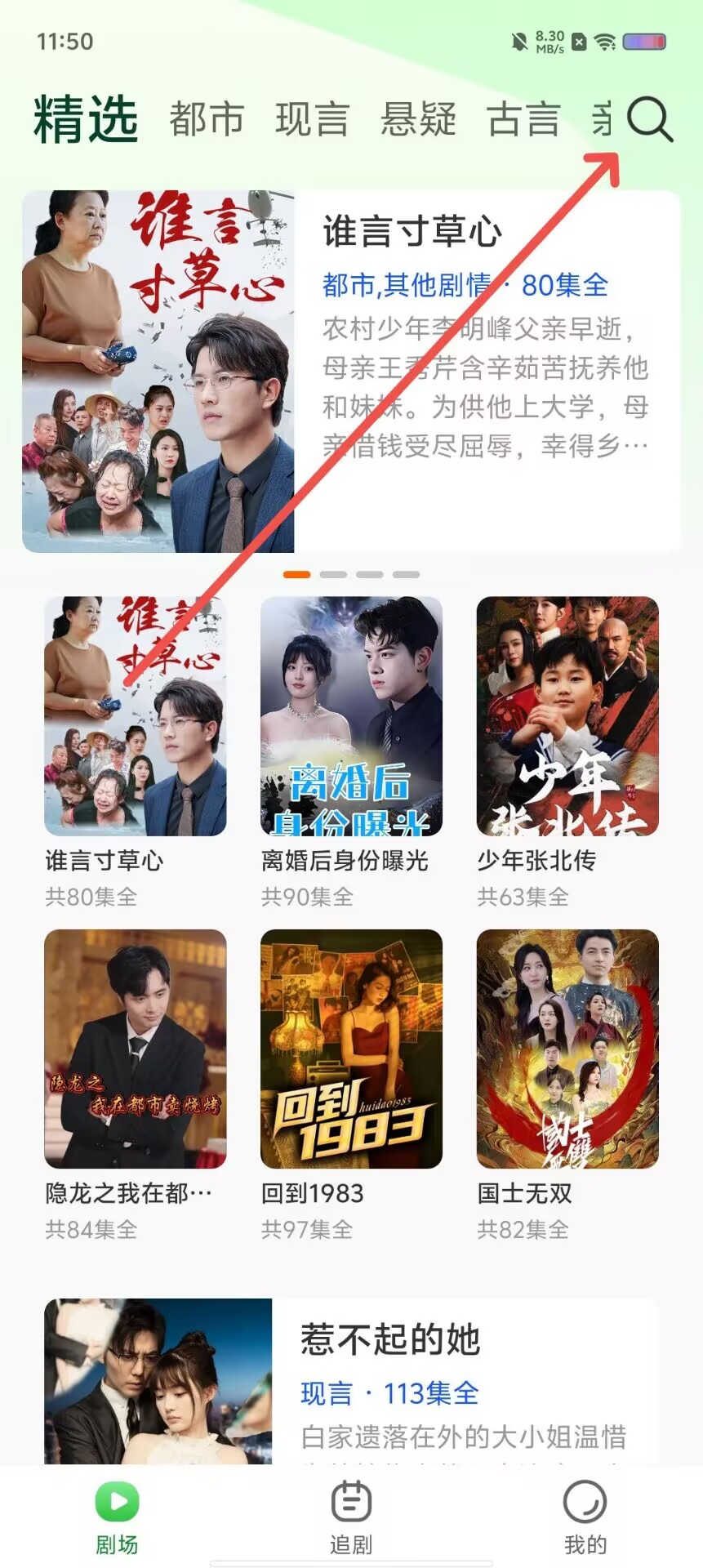Open 隐龙之我在都市卖烧烤 drama
The width and height of the screenshot is (703, 1568).
pos(136,1049)
